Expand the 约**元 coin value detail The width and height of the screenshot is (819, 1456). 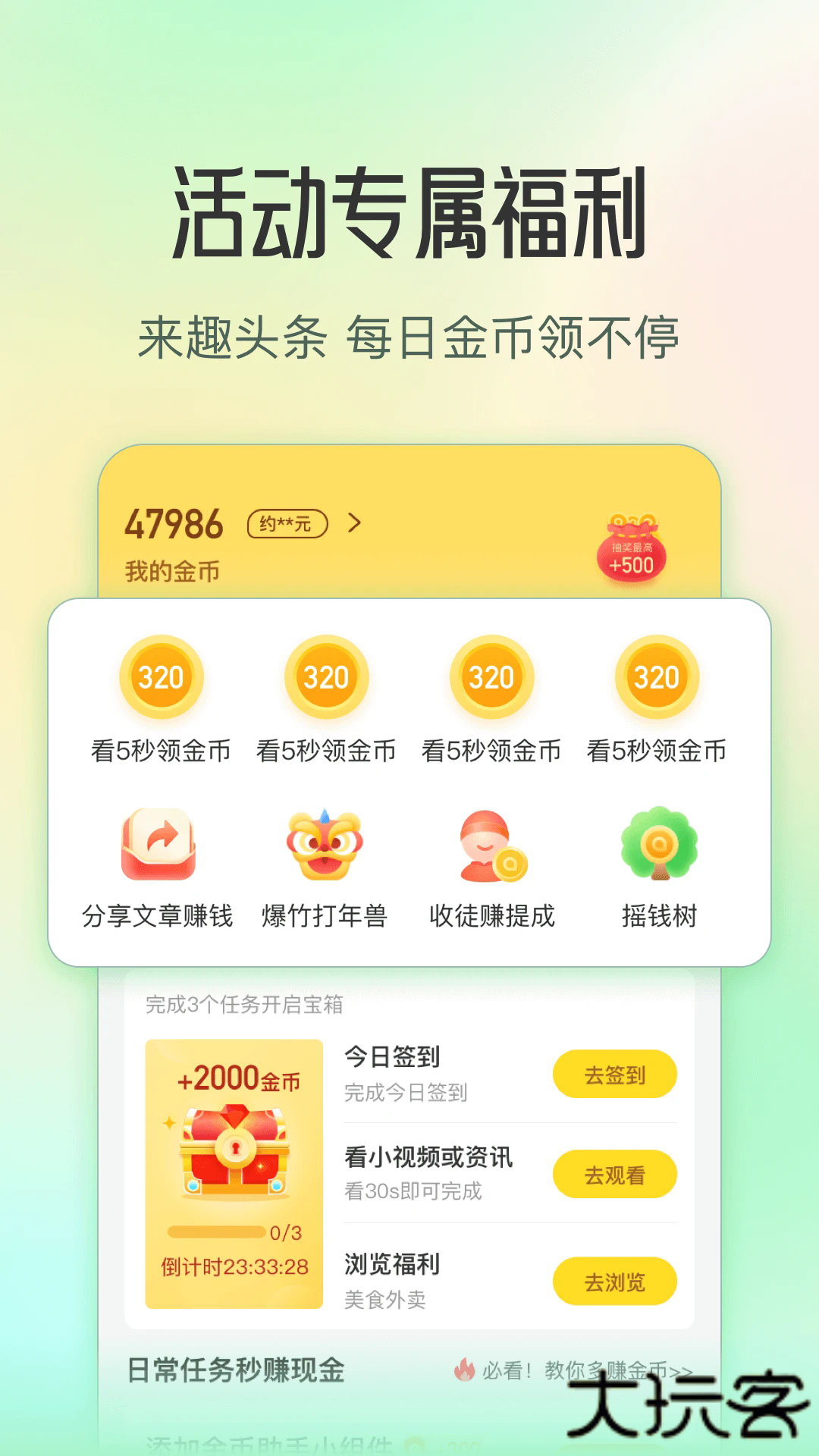[287, 524]
